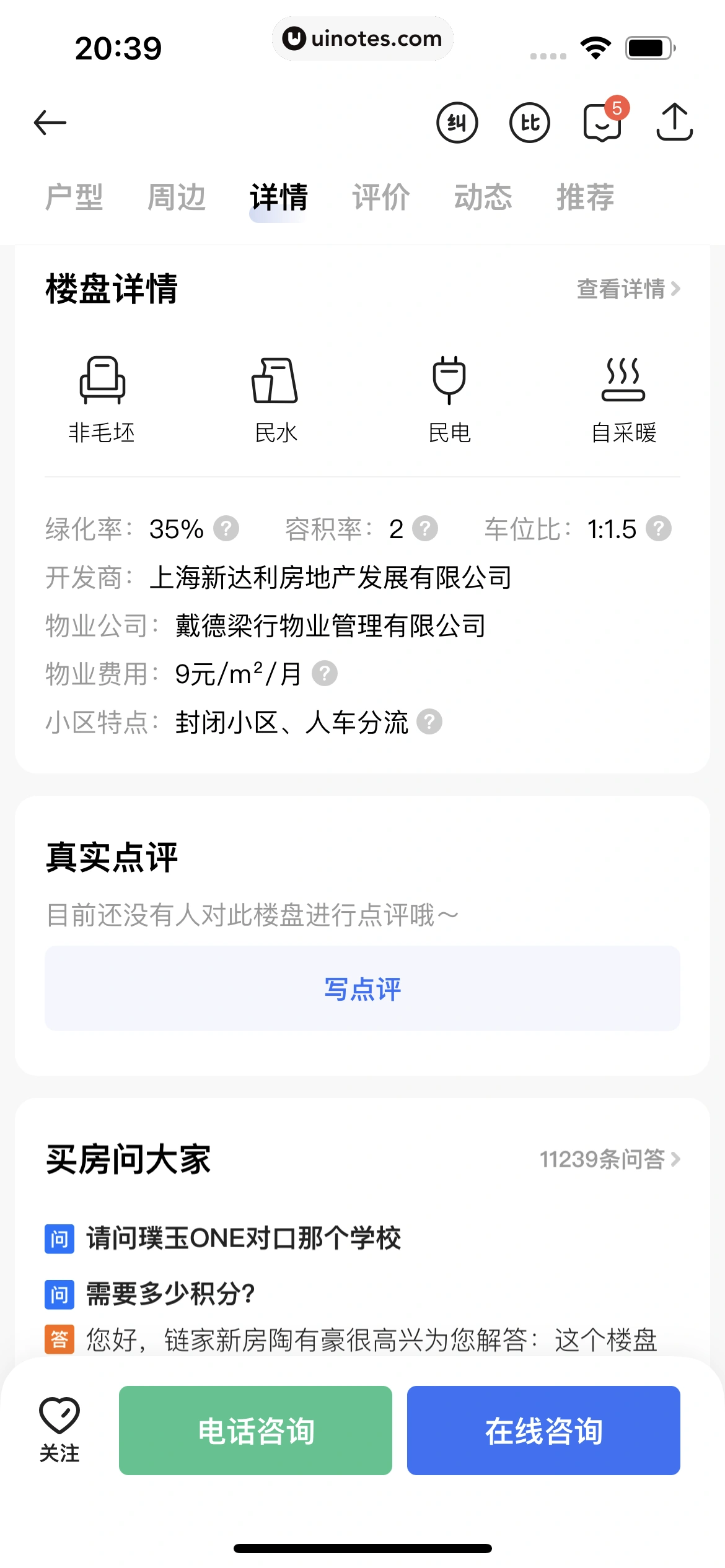Open the 比 compare icon
This screenshot has width=725, height=1568.
(530, 123)
